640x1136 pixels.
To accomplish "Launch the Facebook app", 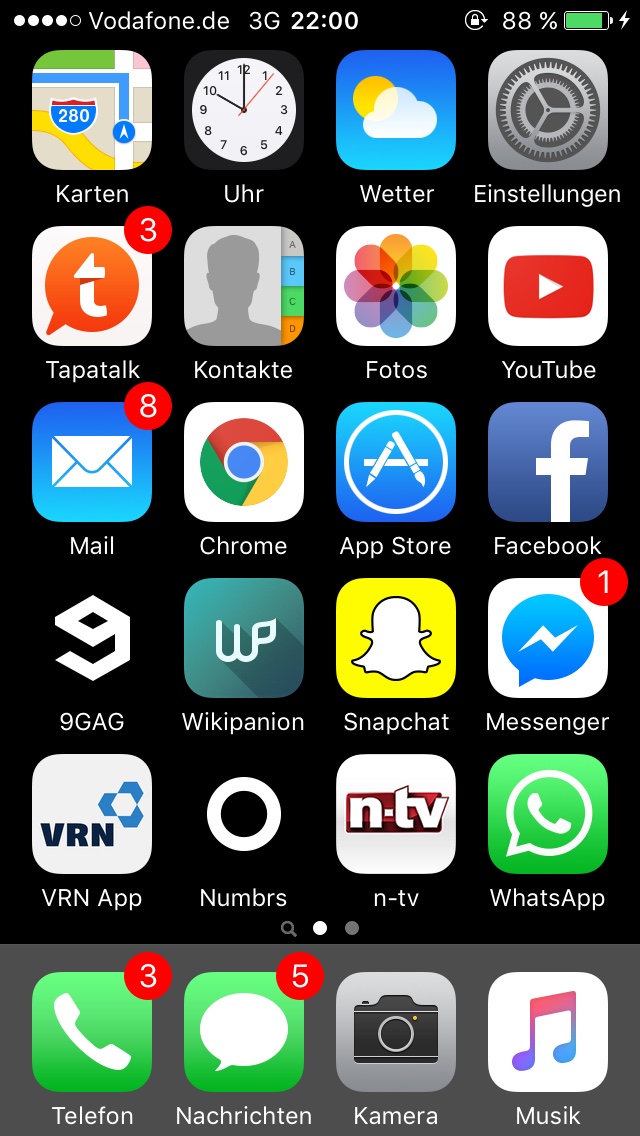I will pos(548,462).
